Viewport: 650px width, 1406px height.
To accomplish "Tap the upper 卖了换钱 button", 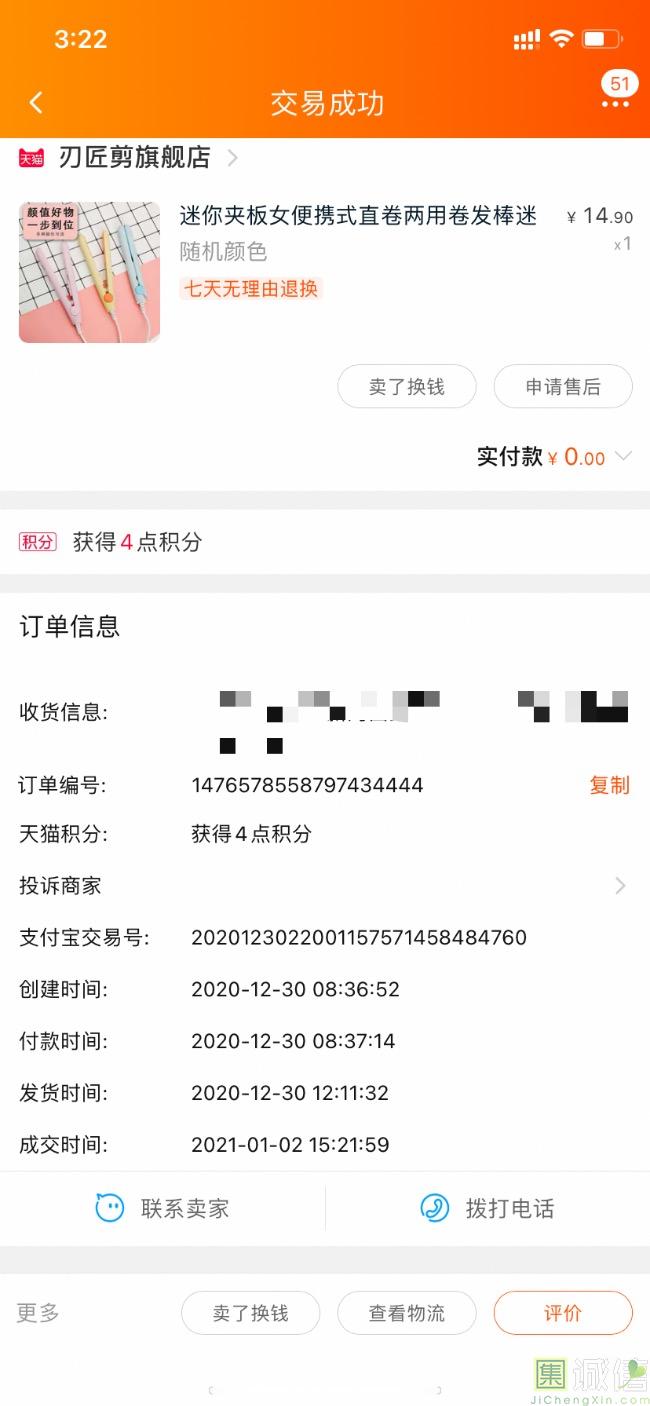I will point(406,387).
